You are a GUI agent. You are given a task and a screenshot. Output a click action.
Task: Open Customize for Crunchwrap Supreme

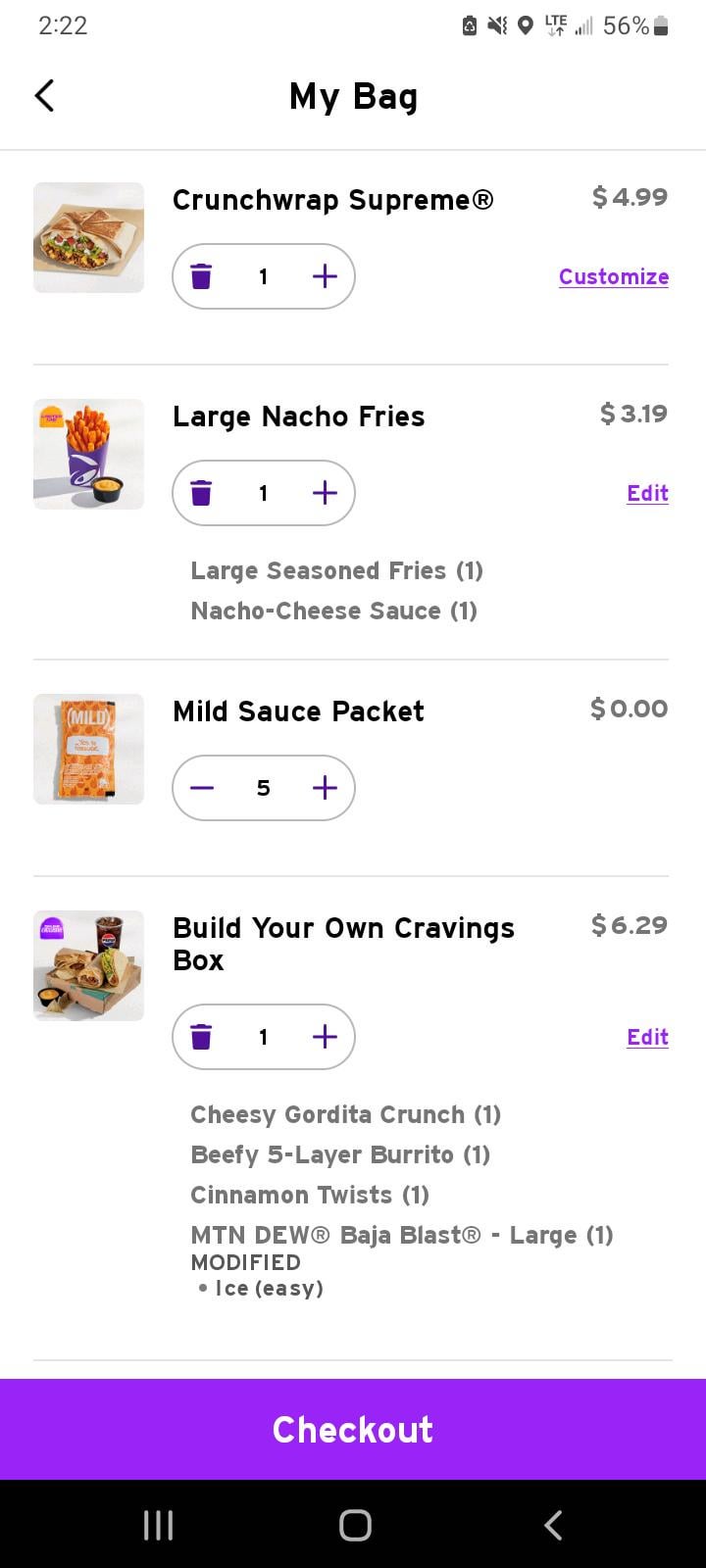point(613,277)
